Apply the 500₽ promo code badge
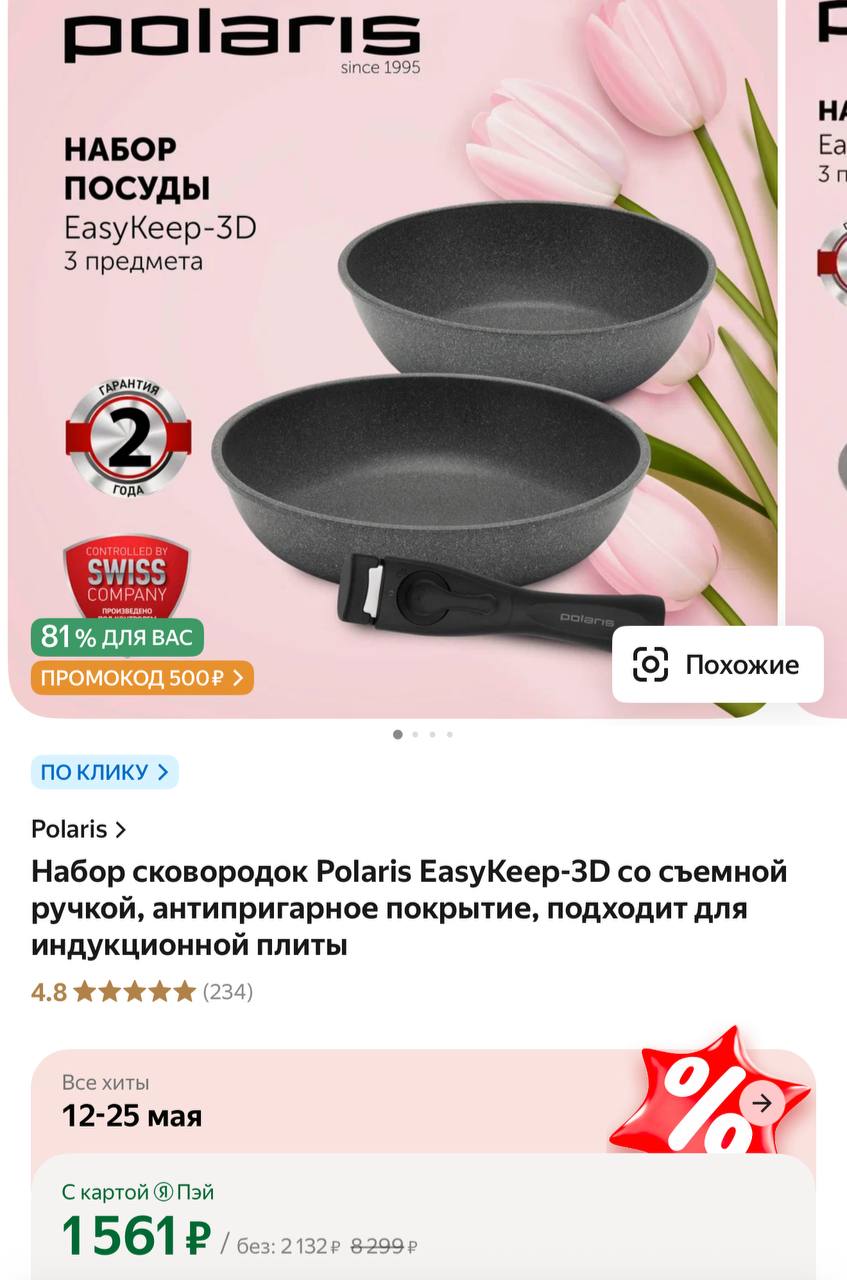Viewport: 847px width, 1280px height. point(142,678)
